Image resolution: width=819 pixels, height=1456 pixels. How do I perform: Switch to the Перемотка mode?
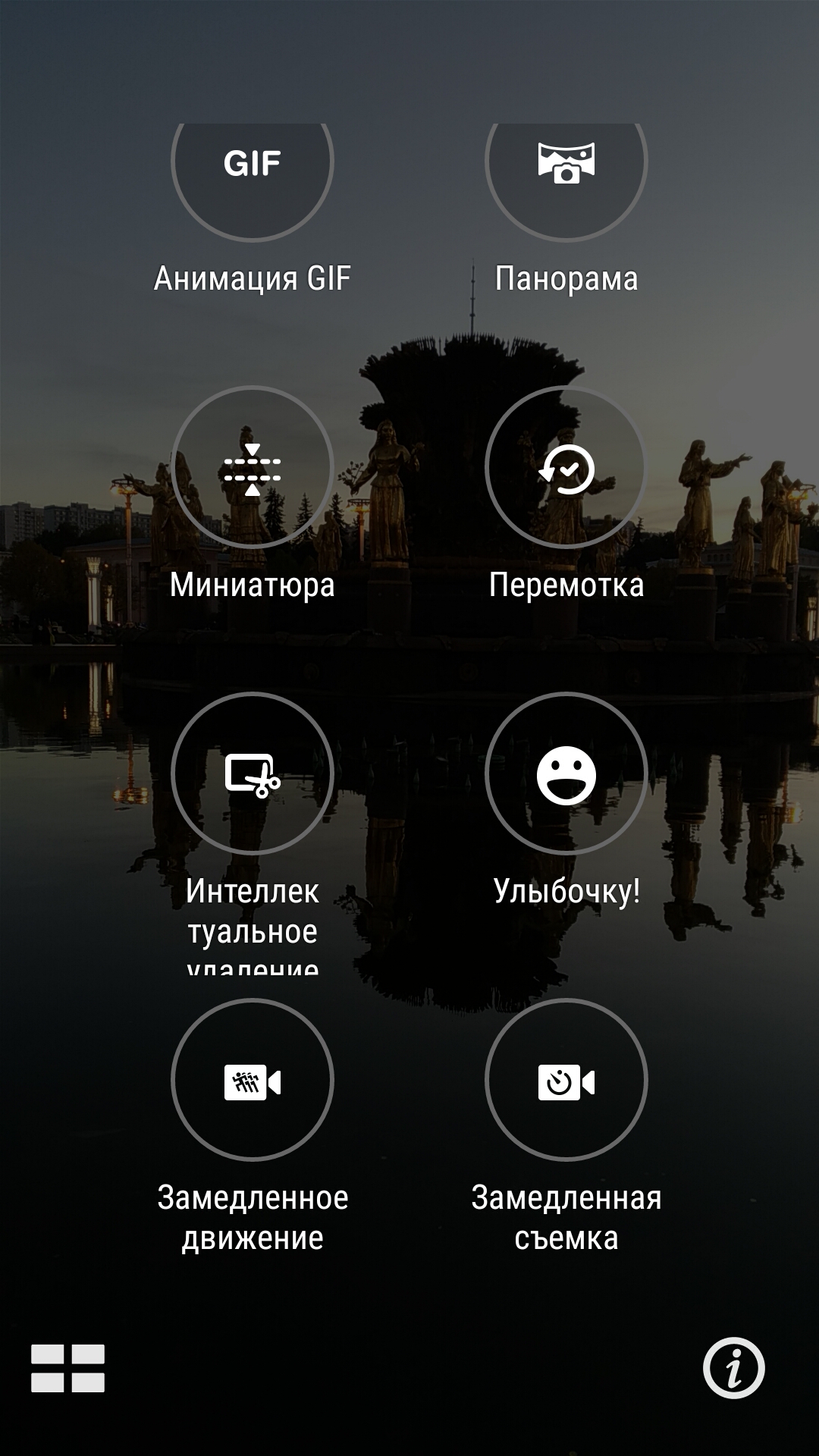pyautogui.click(x=566, y=467)
